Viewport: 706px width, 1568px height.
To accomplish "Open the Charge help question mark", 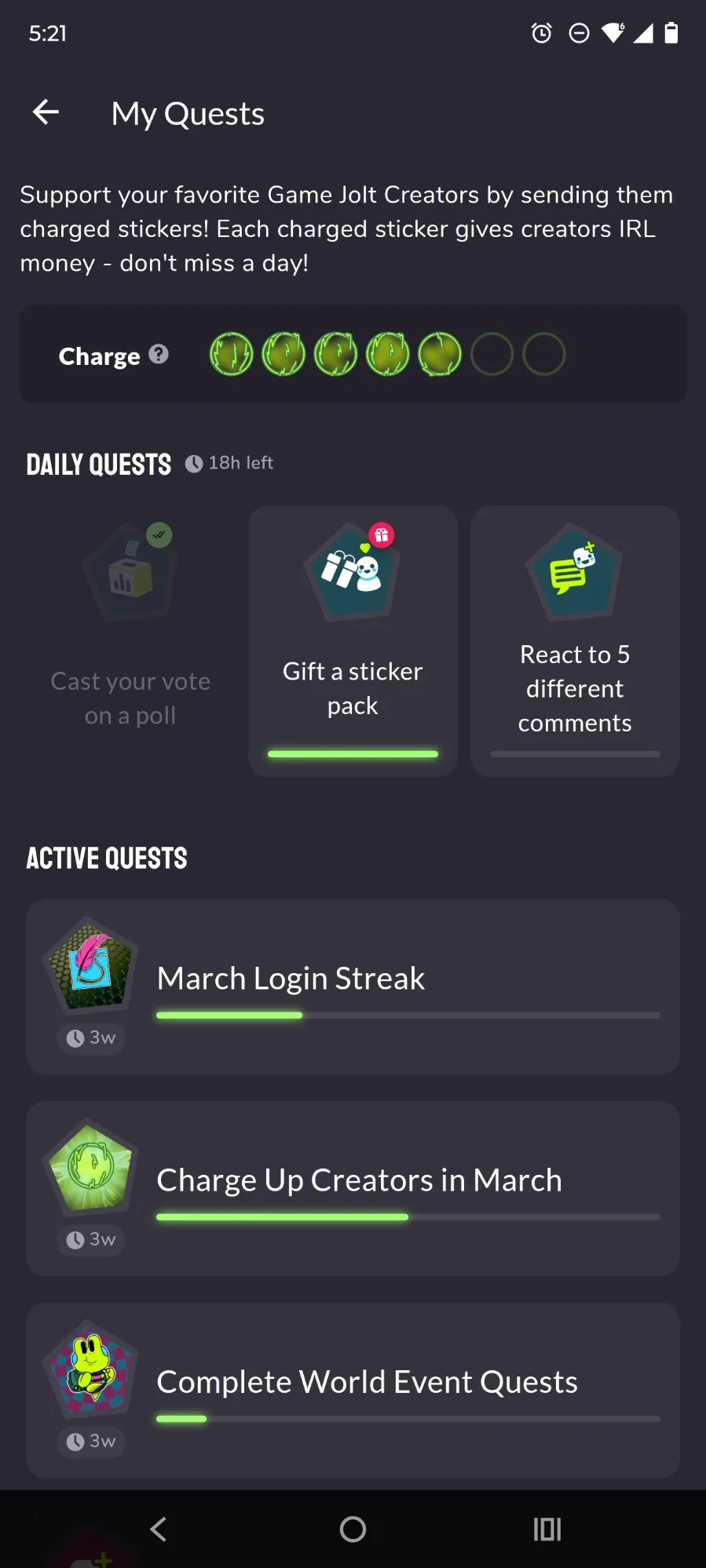I will [159, 355].
